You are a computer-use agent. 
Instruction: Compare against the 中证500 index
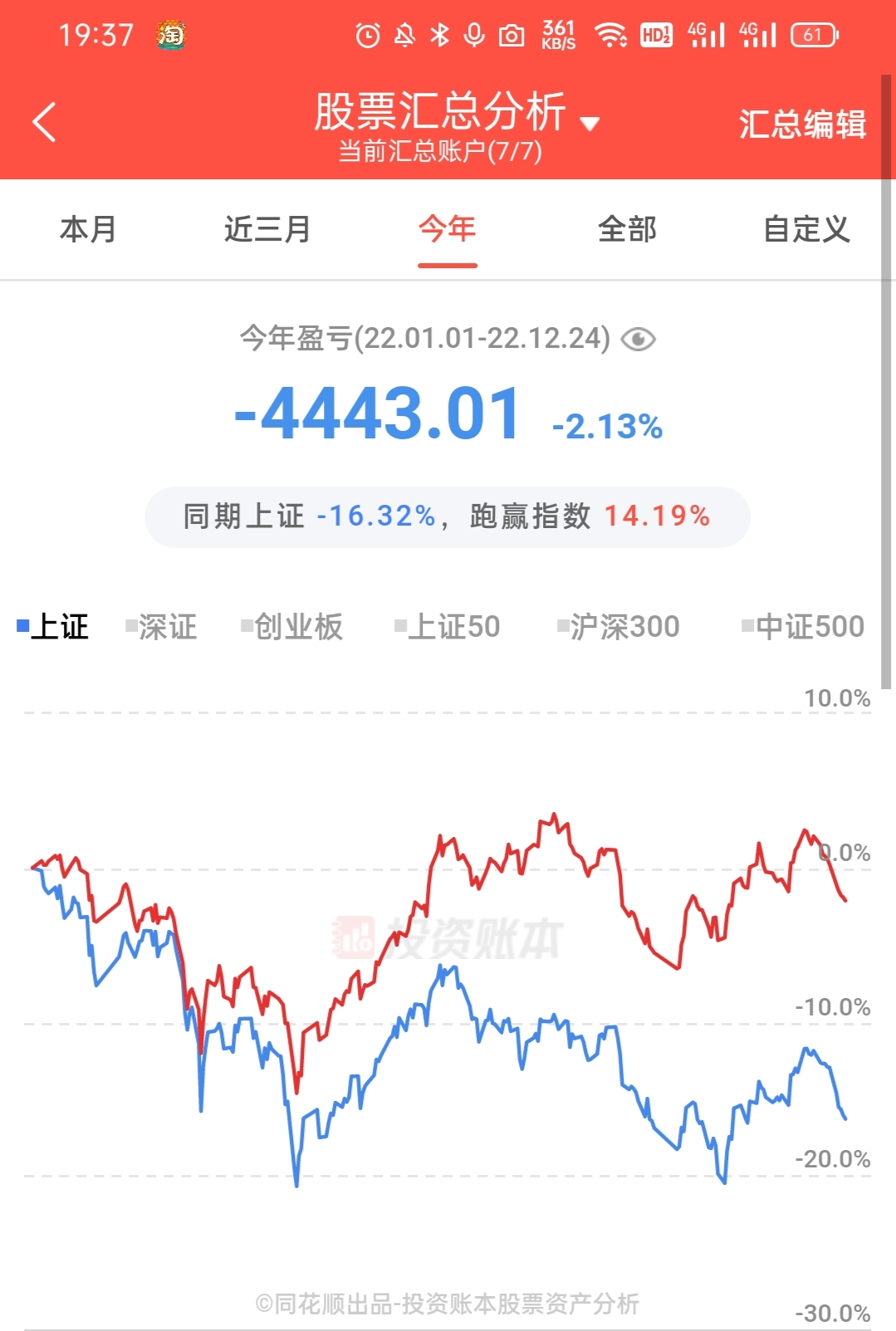(x=804, y=627)
